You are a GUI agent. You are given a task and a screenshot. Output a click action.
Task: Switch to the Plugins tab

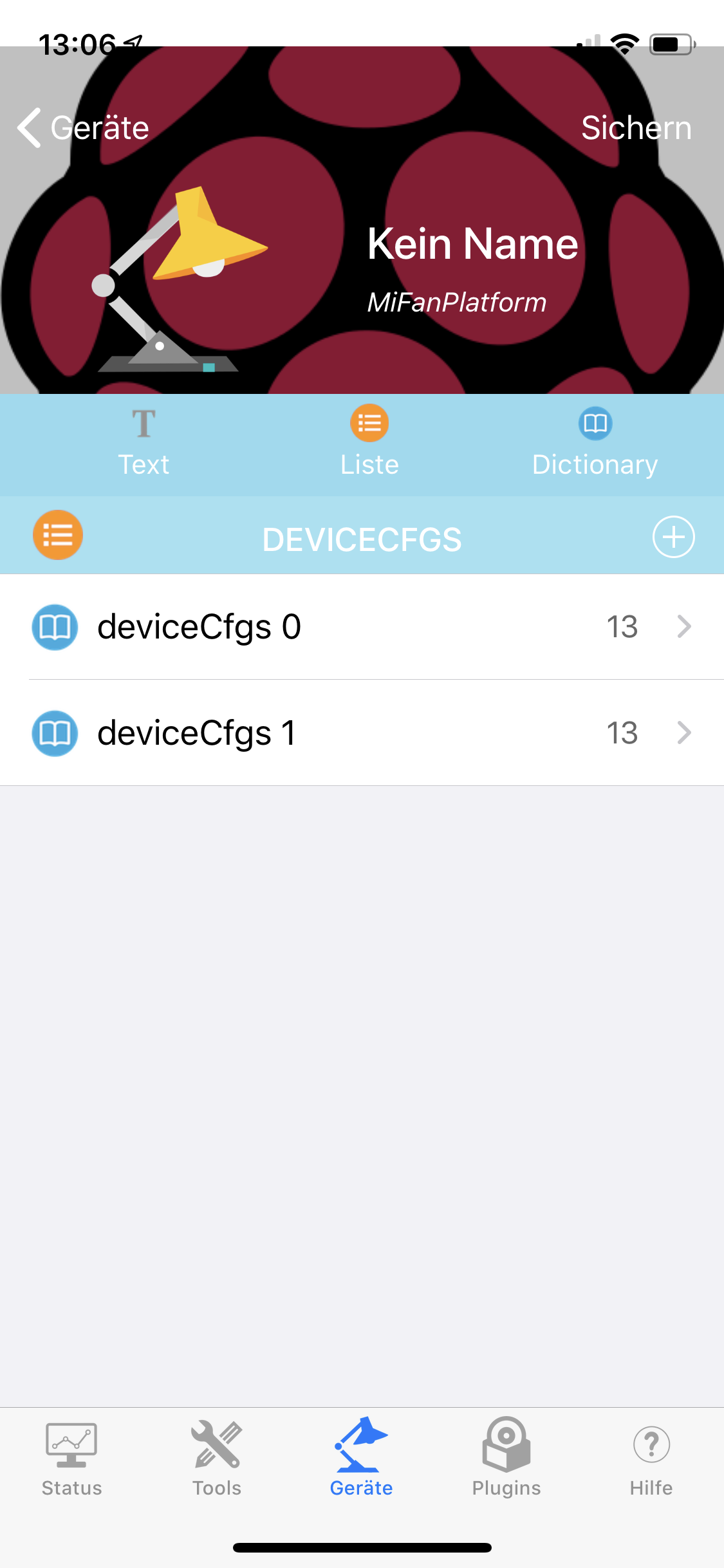pos(506,1459)
